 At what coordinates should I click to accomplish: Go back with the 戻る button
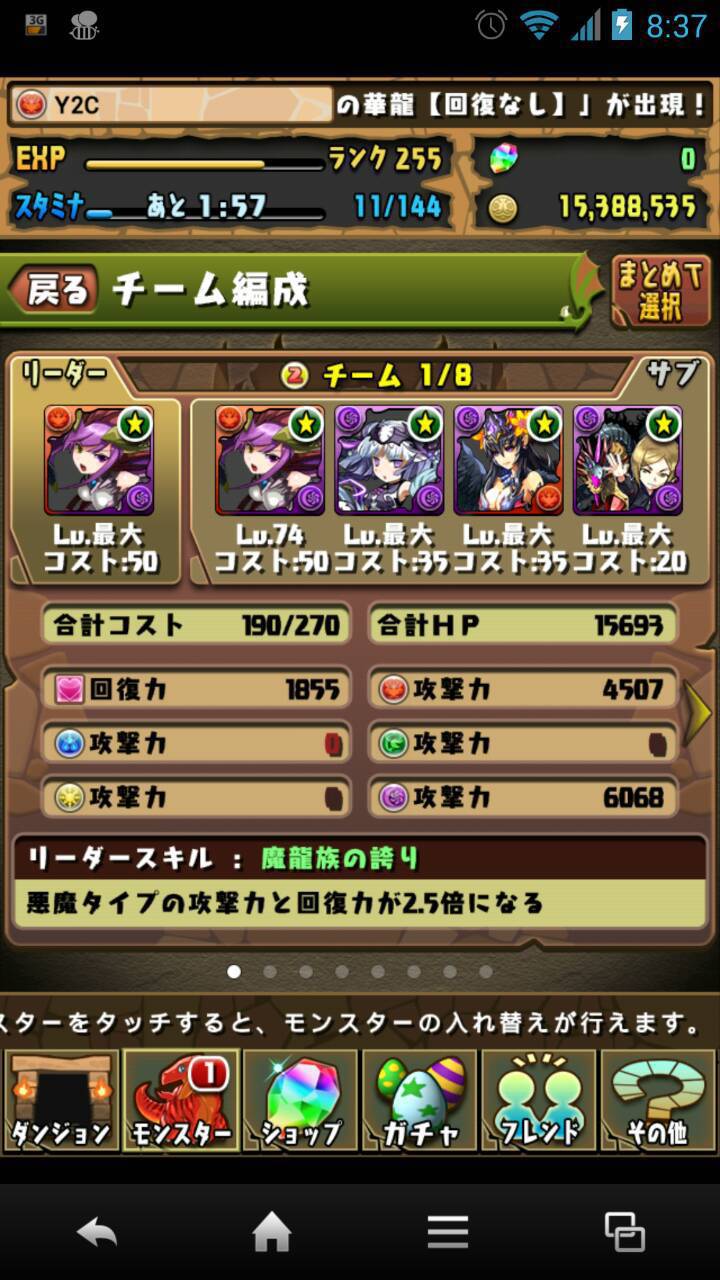coord(54,290)
